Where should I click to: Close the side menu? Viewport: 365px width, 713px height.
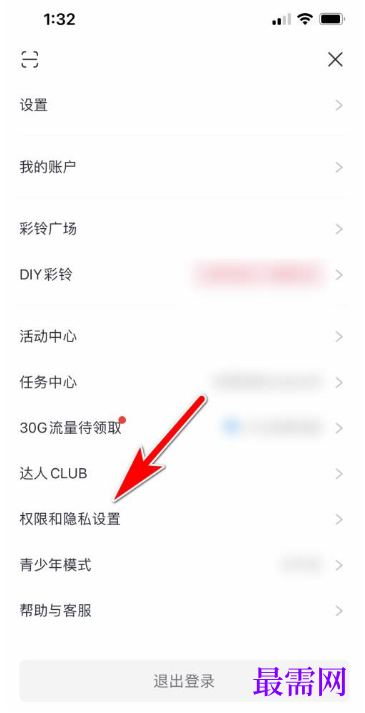tap(335, 60)
